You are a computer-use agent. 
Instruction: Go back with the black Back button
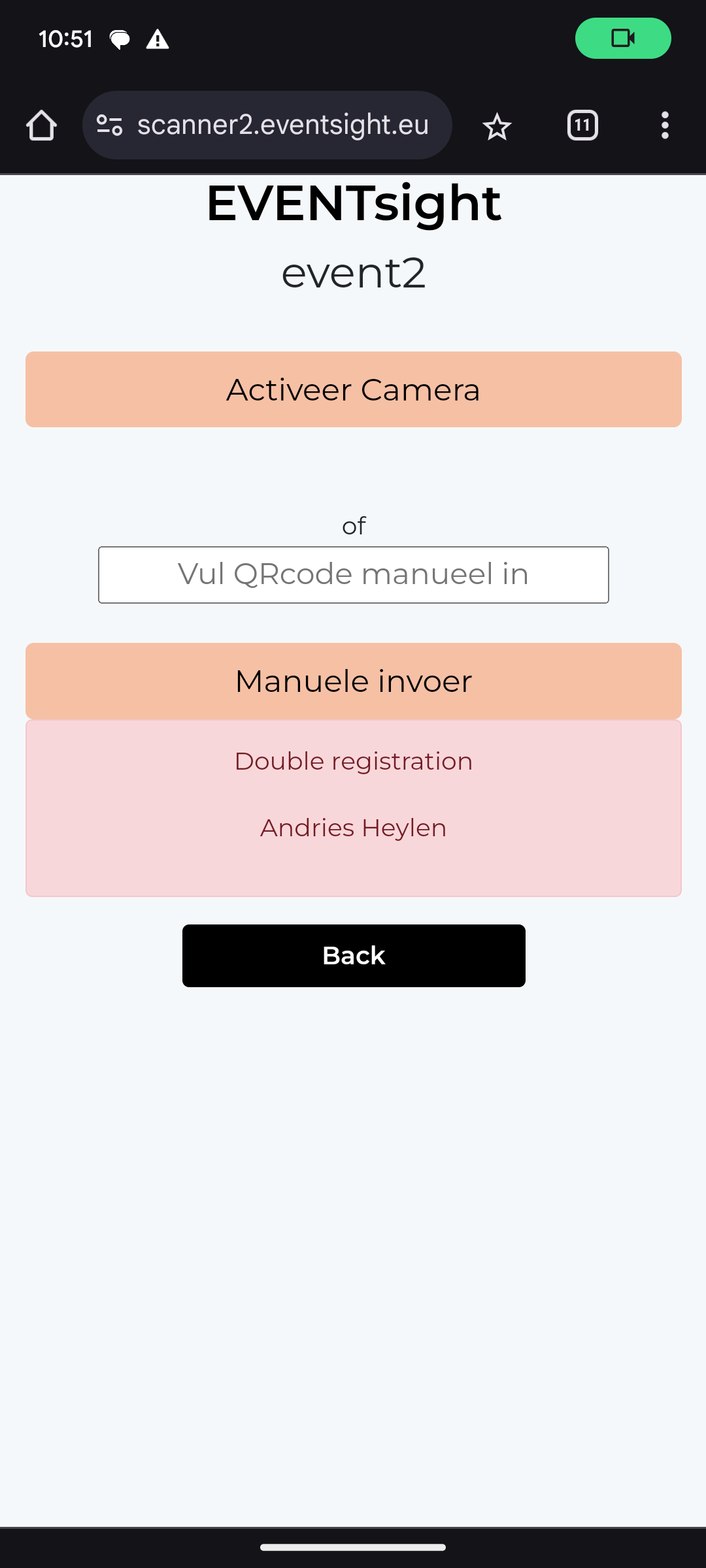coord(354,956)
